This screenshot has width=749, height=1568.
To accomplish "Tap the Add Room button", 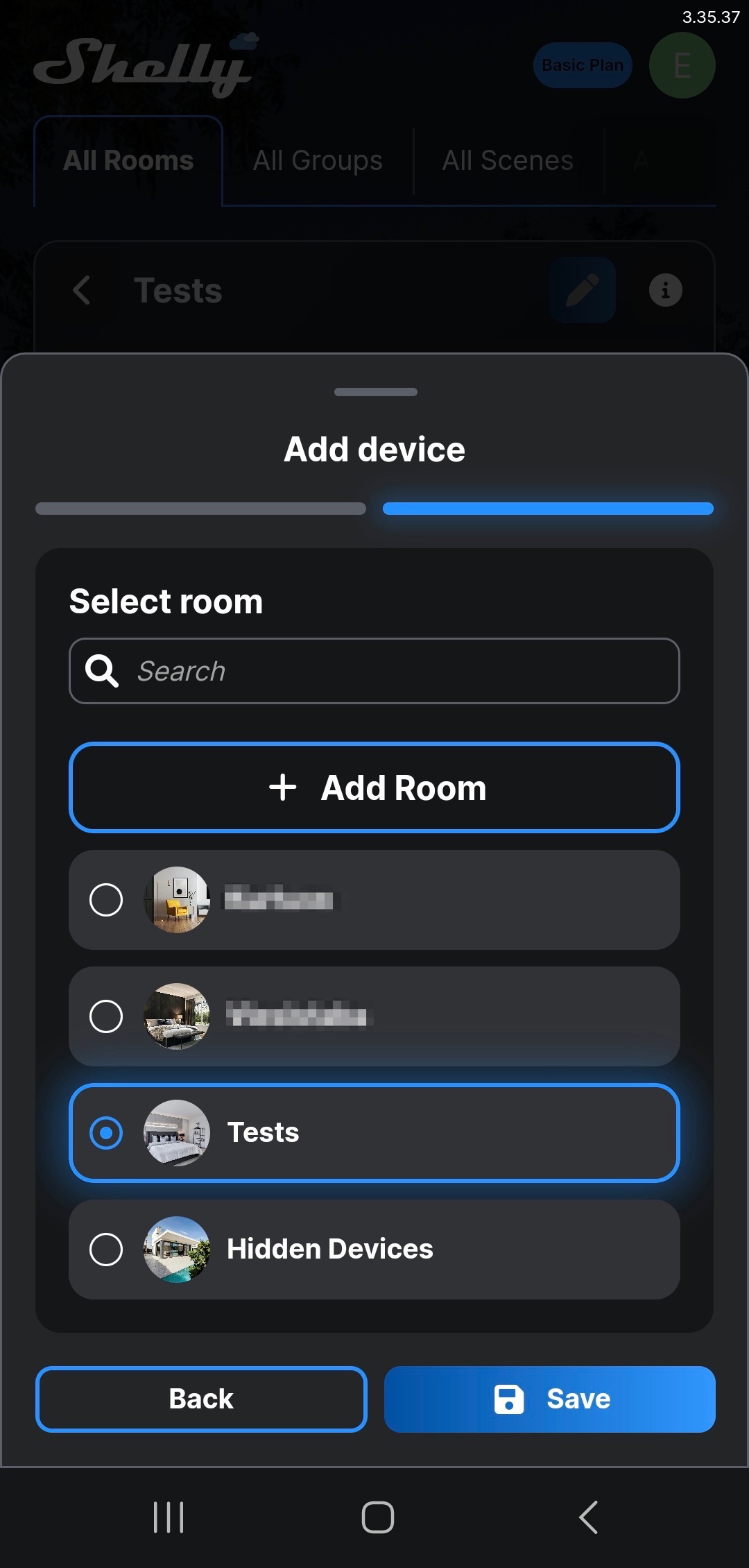I will pos(374,787).
